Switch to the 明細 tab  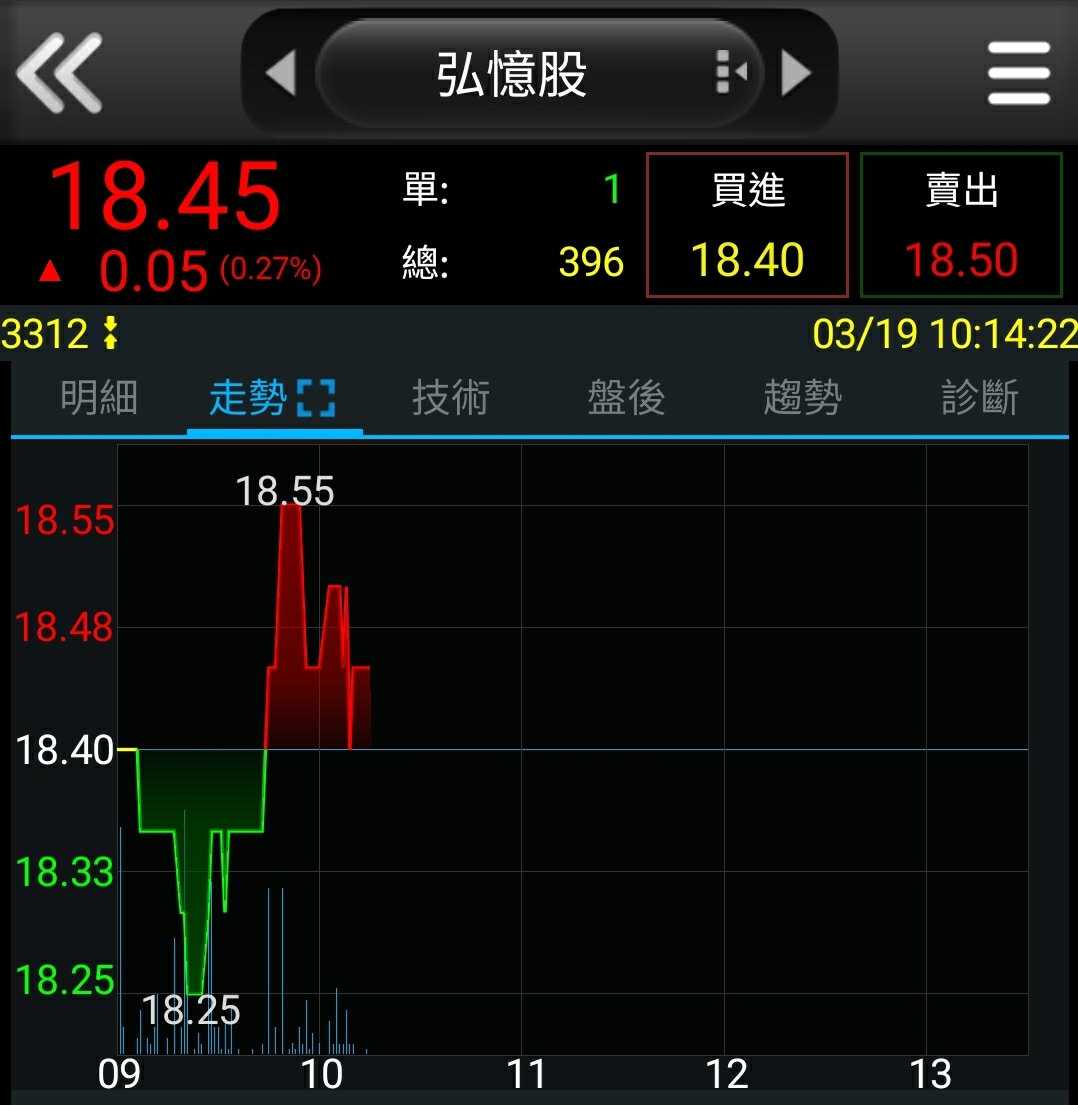point(99,398)
